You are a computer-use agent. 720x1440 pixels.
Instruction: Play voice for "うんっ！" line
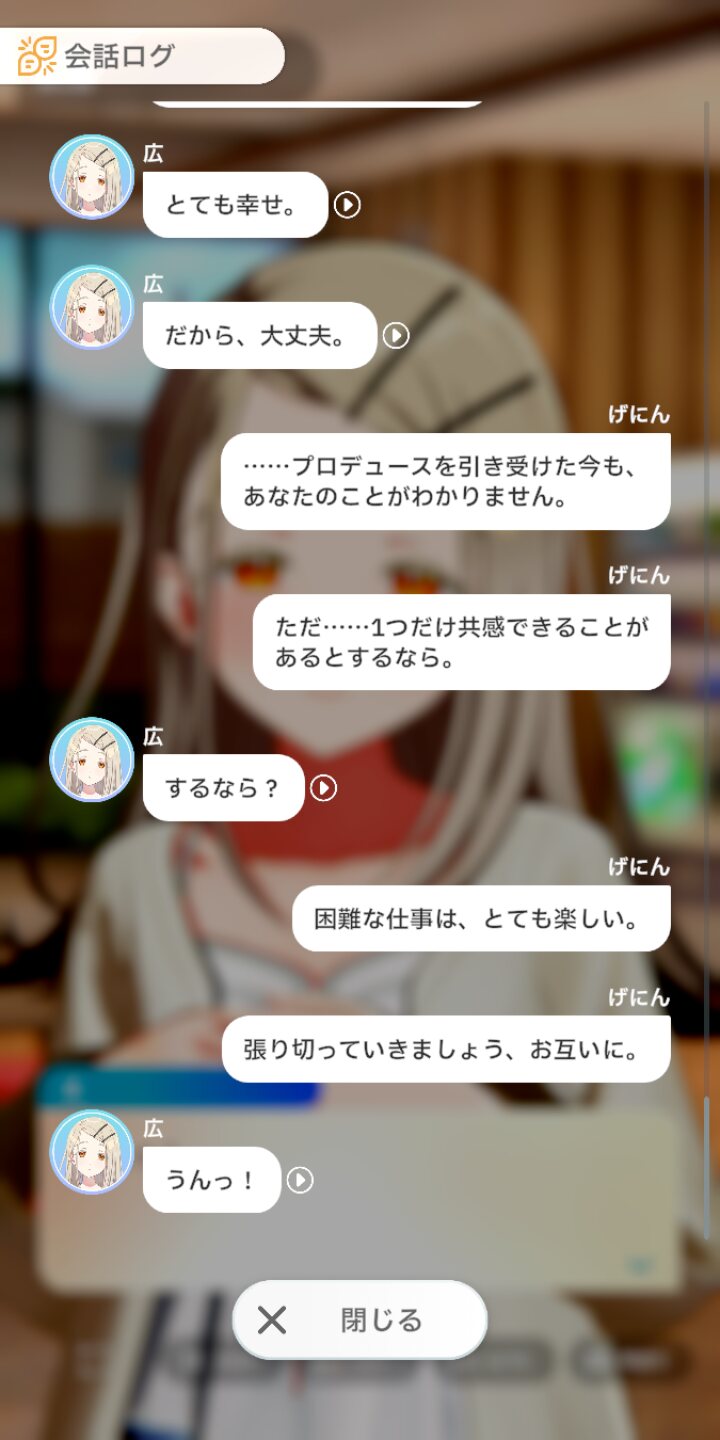(300, 1180)
